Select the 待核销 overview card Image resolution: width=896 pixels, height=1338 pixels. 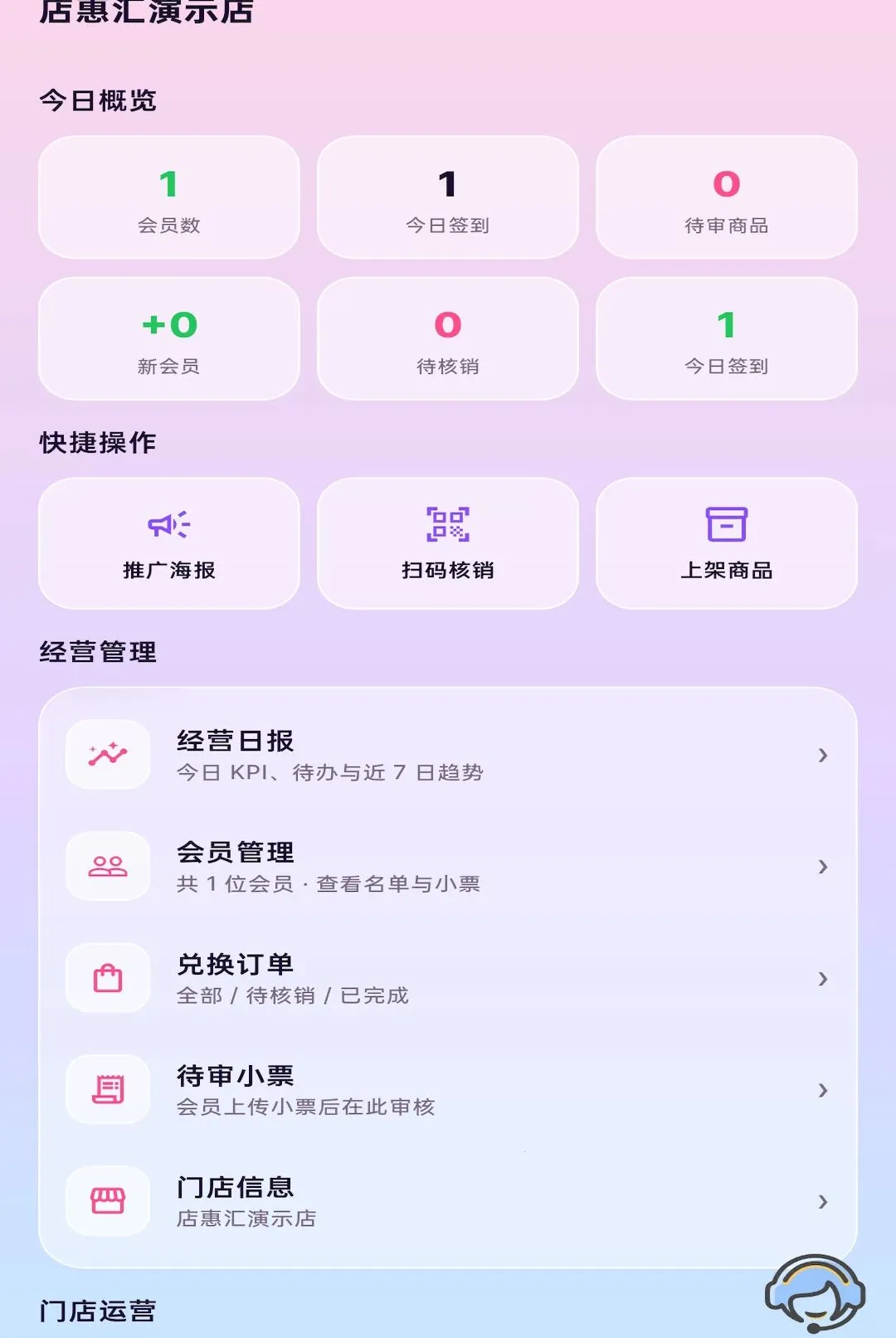click(x=448, y=338)
